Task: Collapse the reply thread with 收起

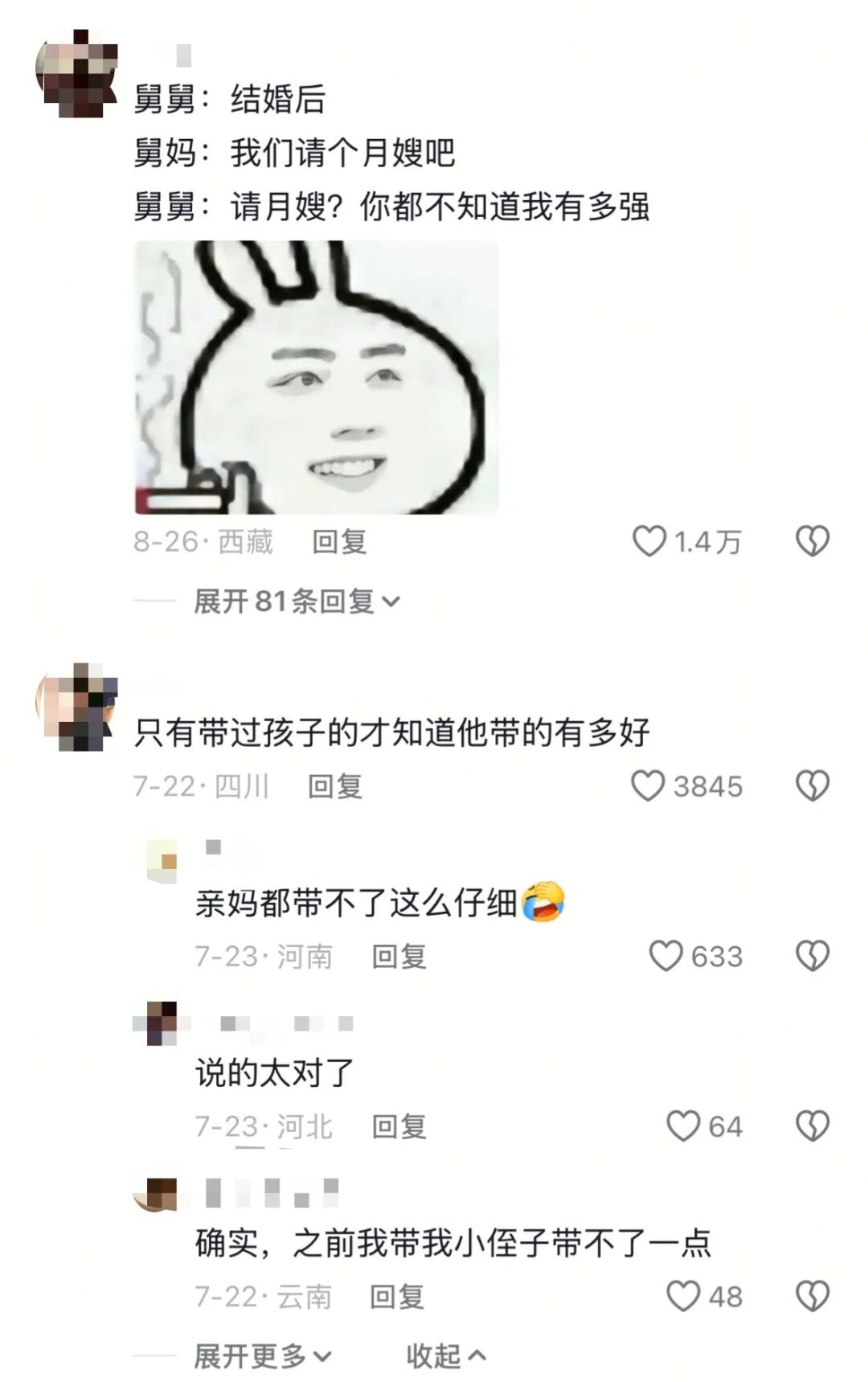Action: pos(445,1356)
